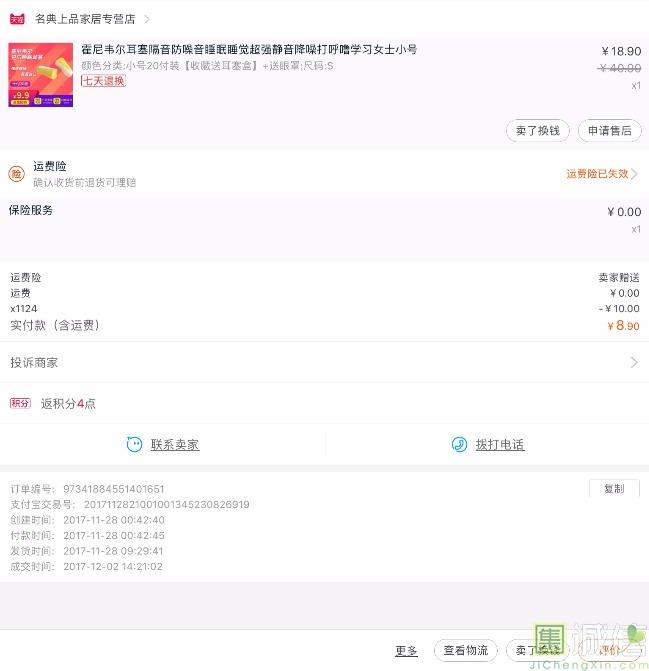Copy the order number with 复制
Image resolution: width=649 pixels, height=671 pixels.
(x=613, y=489)
